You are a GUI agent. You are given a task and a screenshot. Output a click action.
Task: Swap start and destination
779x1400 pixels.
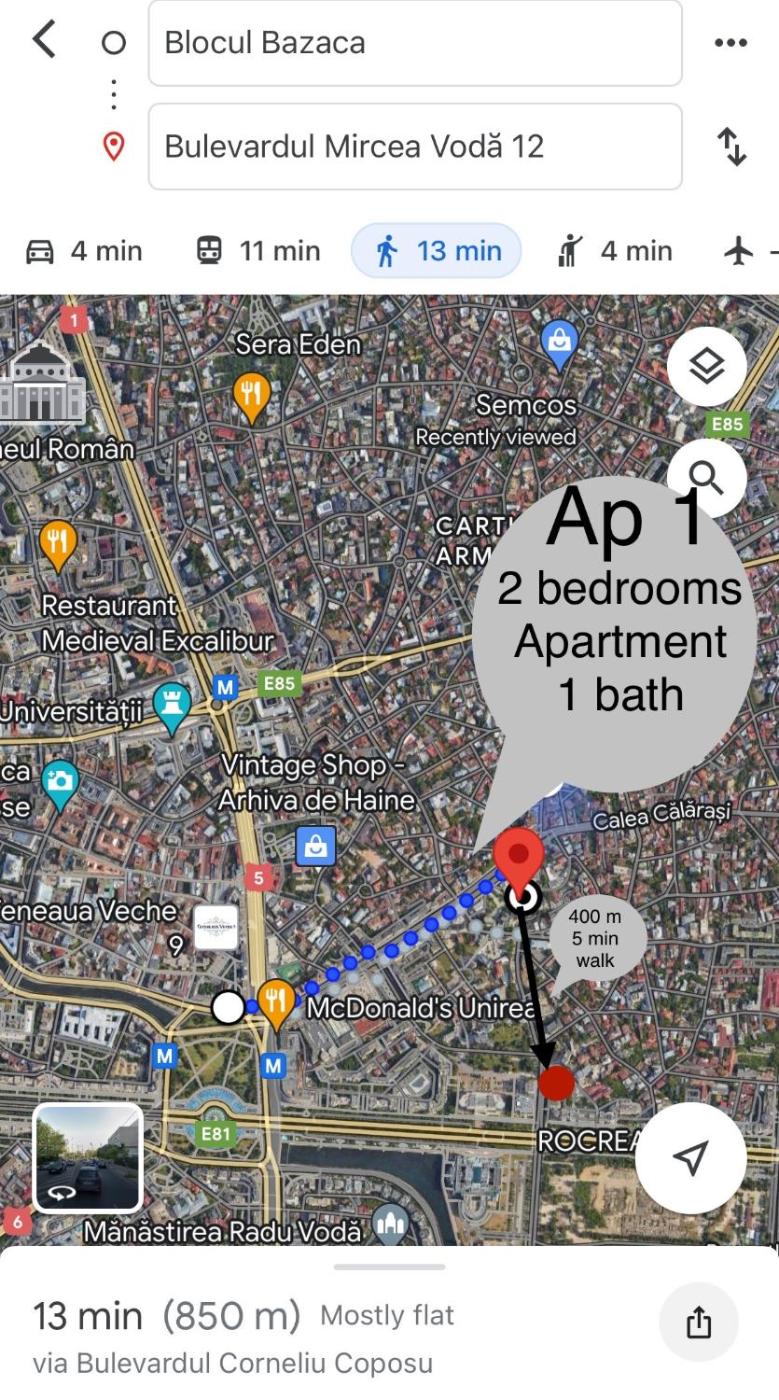point(732,147)
